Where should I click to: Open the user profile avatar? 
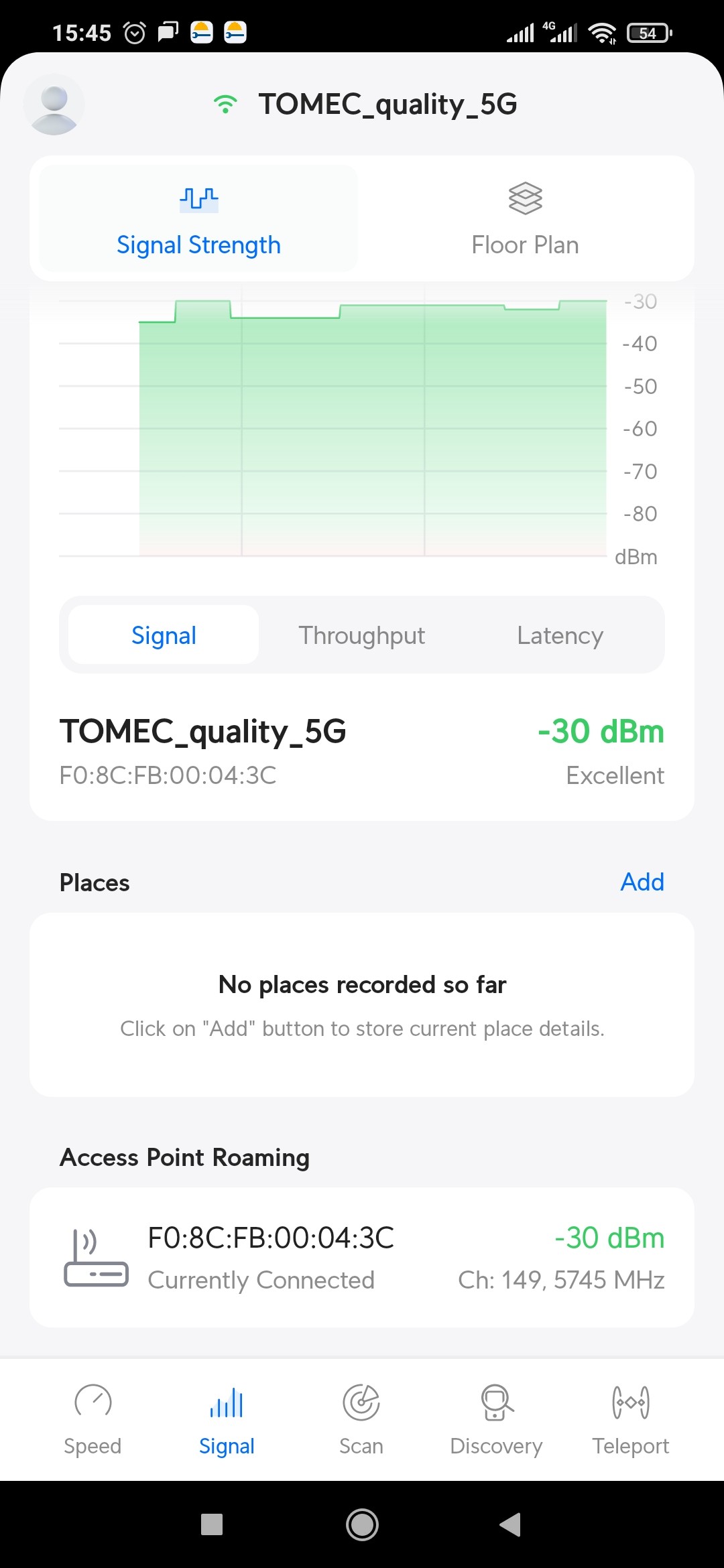(x=54, y=105)
